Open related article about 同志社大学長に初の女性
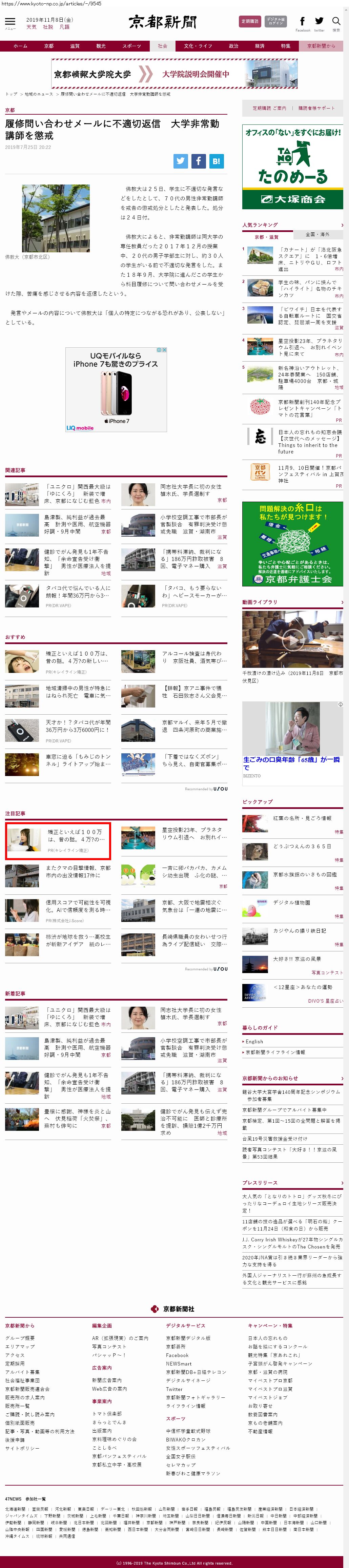This screenshot has height=1568, width=349. pos(191,490)
